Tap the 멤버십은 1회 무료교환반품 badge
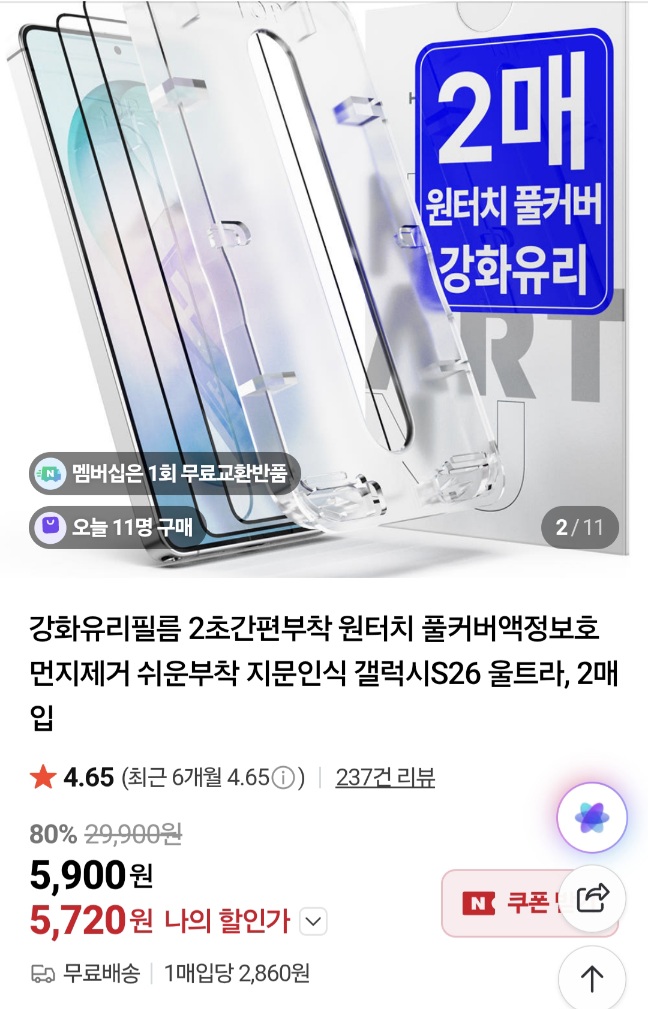 click(x=162, y=474)
